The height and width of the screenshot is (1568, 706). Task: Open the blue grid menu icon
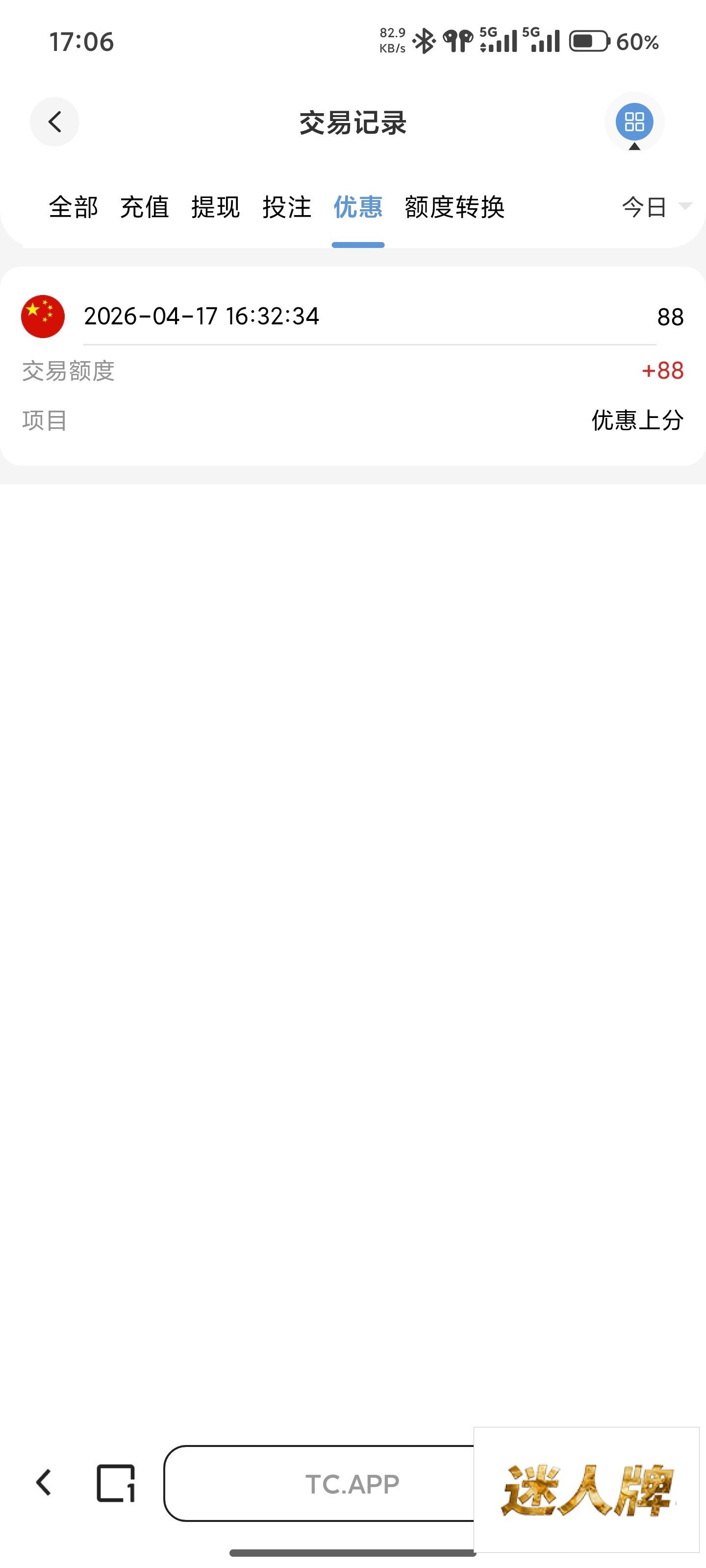click(x=634, y=122)
